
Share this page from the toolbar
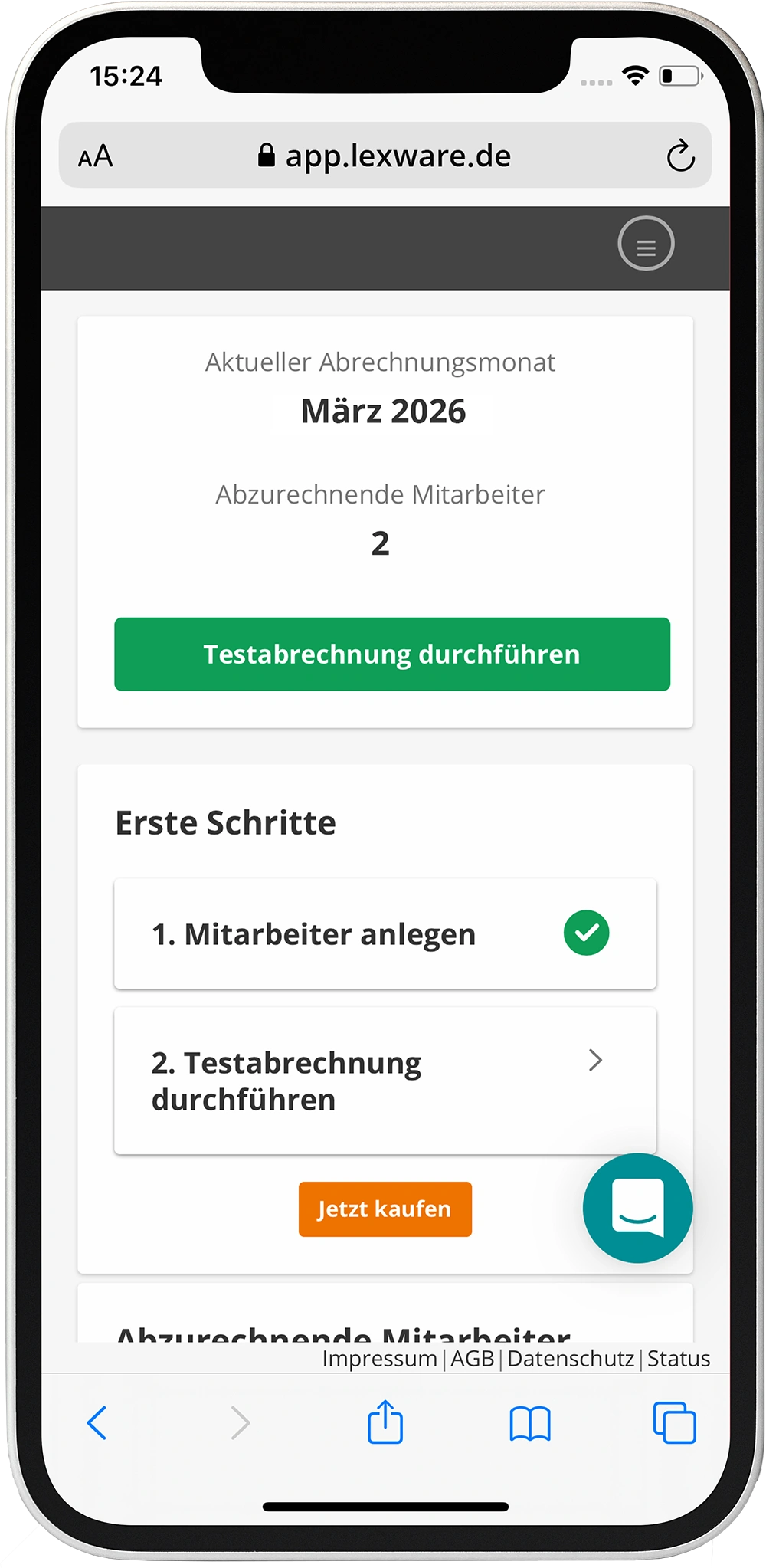[x=385, y=1422]
